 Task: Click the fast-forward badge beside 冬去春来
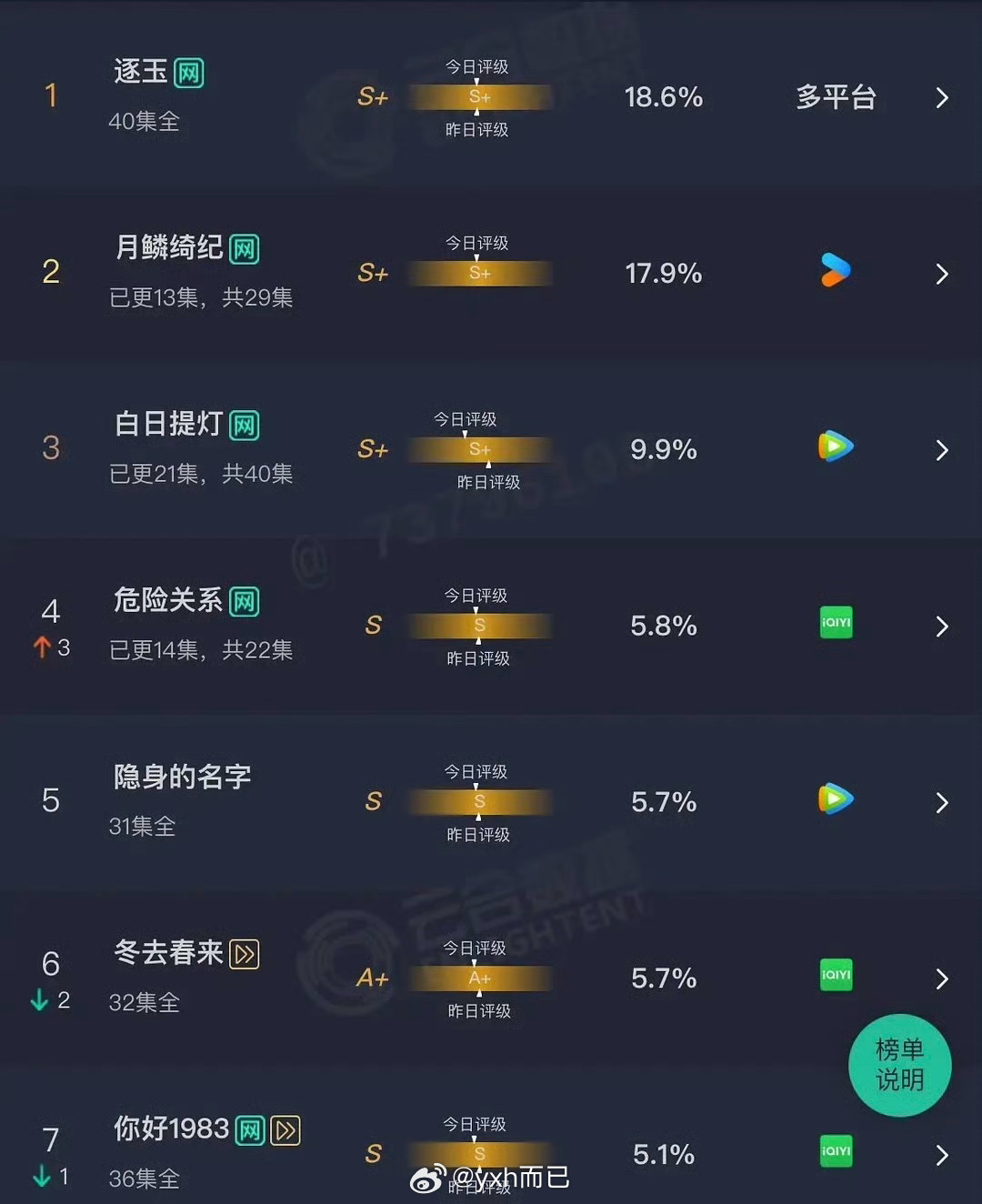pos(245,954)
